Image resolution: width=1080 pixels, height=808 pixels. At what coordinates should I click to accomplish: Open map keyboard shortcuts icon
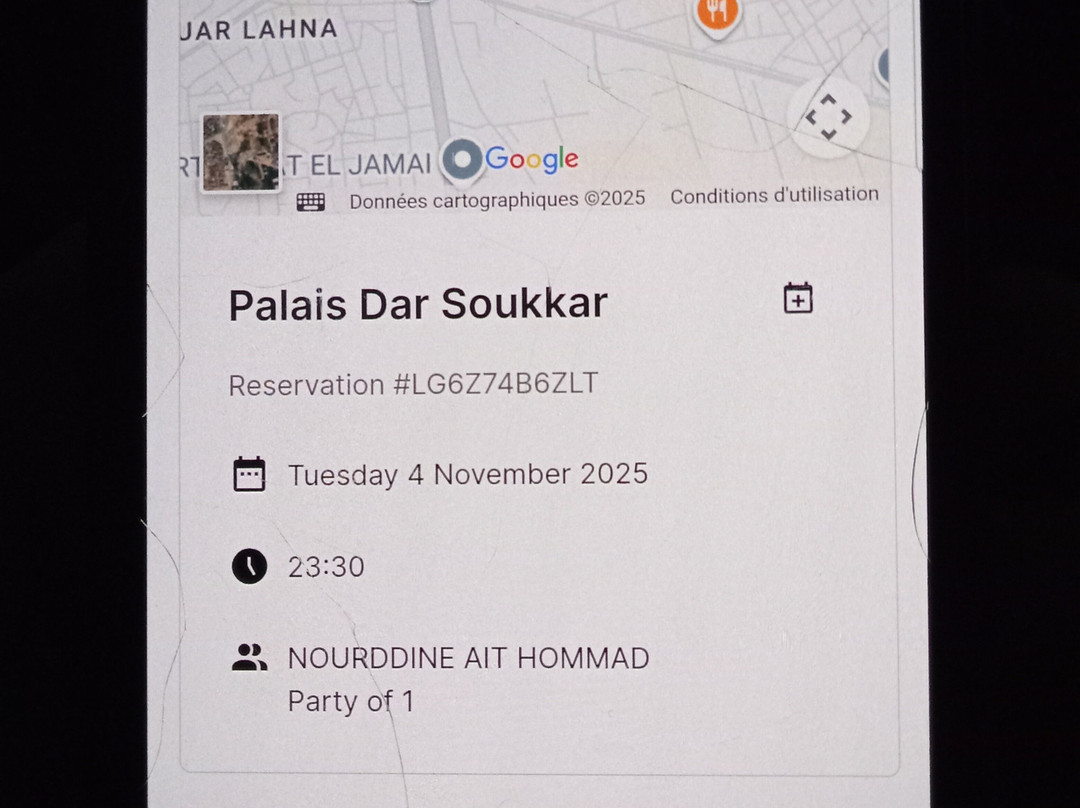[311, 202]
